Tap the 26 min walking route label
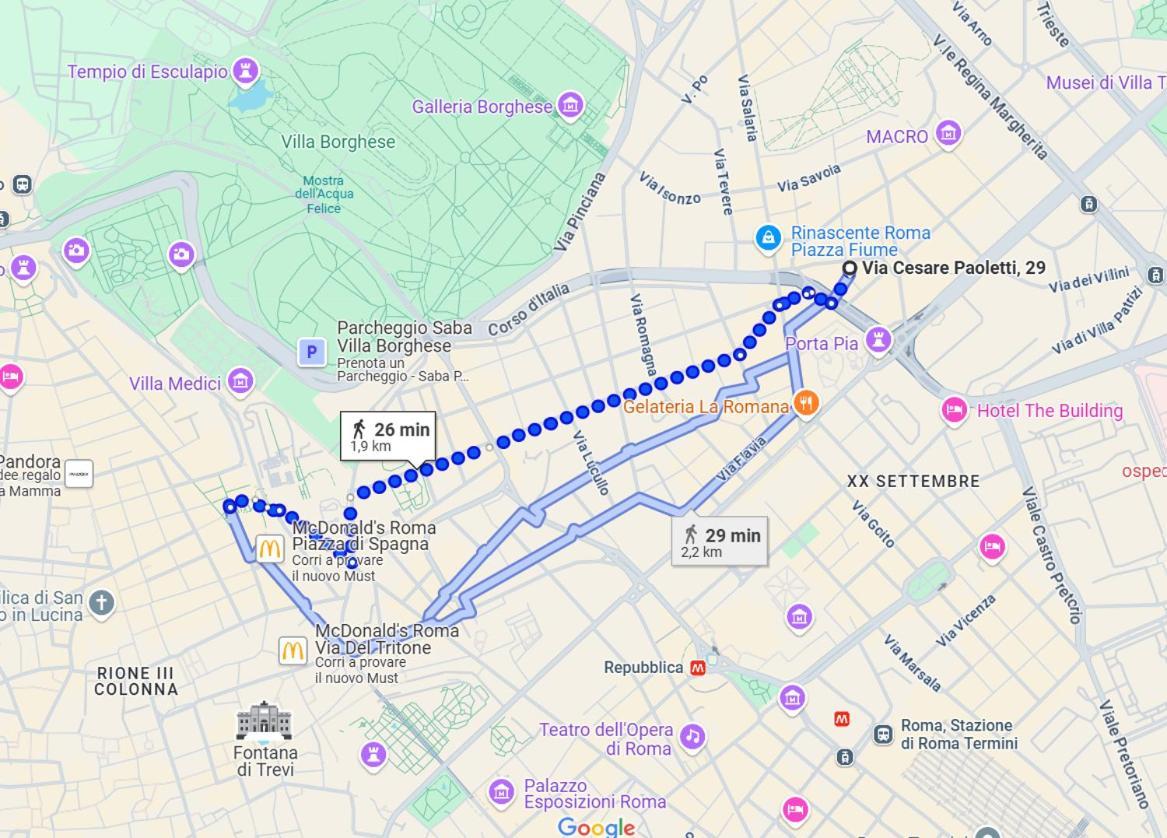Viewport: 1167px width, 838px height. coord(388,435)
